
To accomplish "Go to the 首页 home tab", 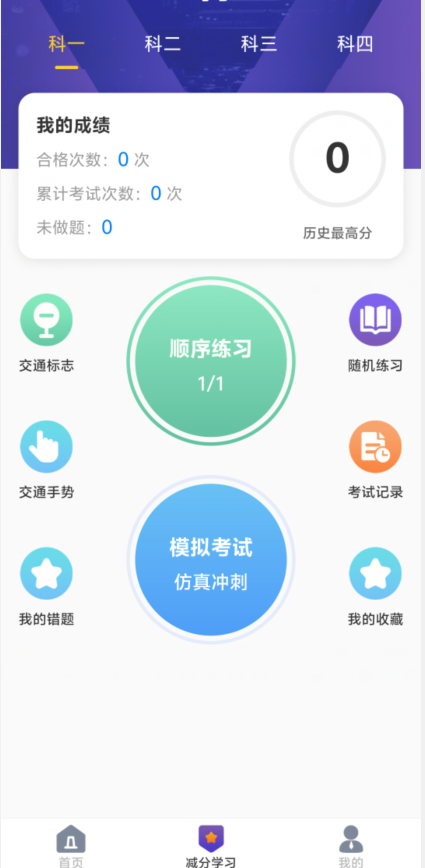I will (x=71, y=845).
